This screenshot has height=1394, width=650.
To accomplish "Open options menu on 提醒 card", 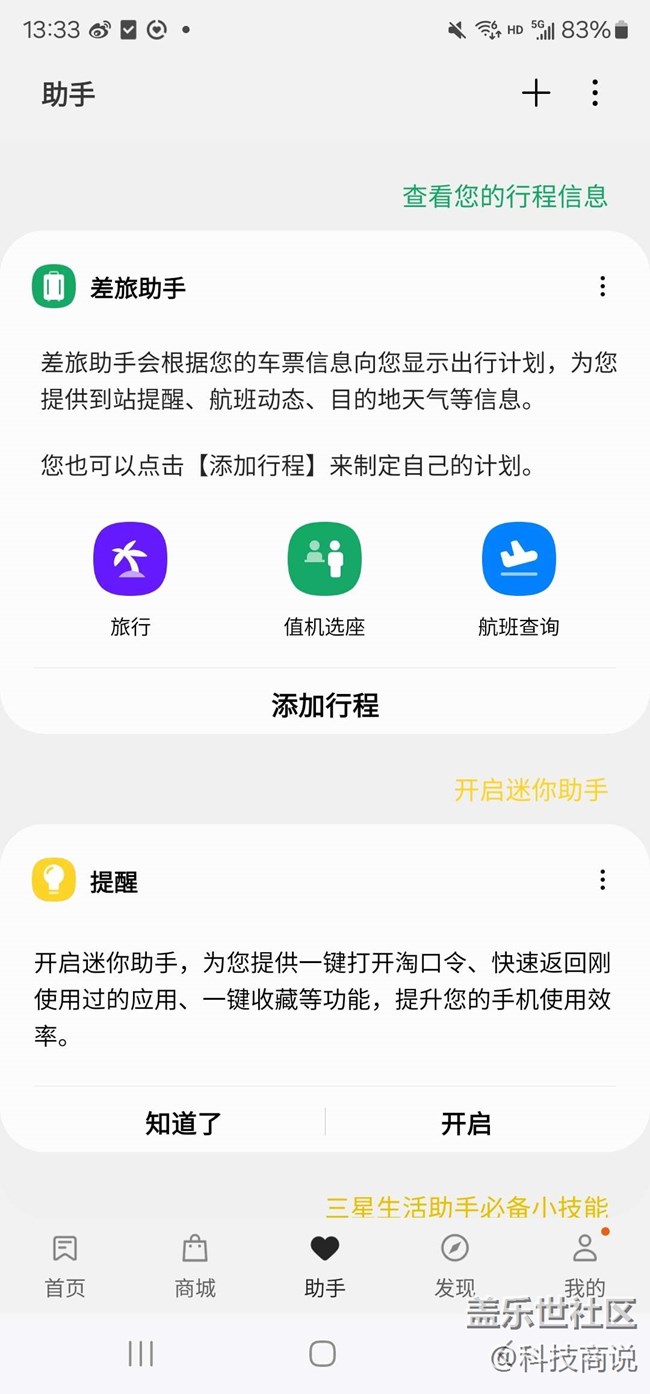I will 602,880.
